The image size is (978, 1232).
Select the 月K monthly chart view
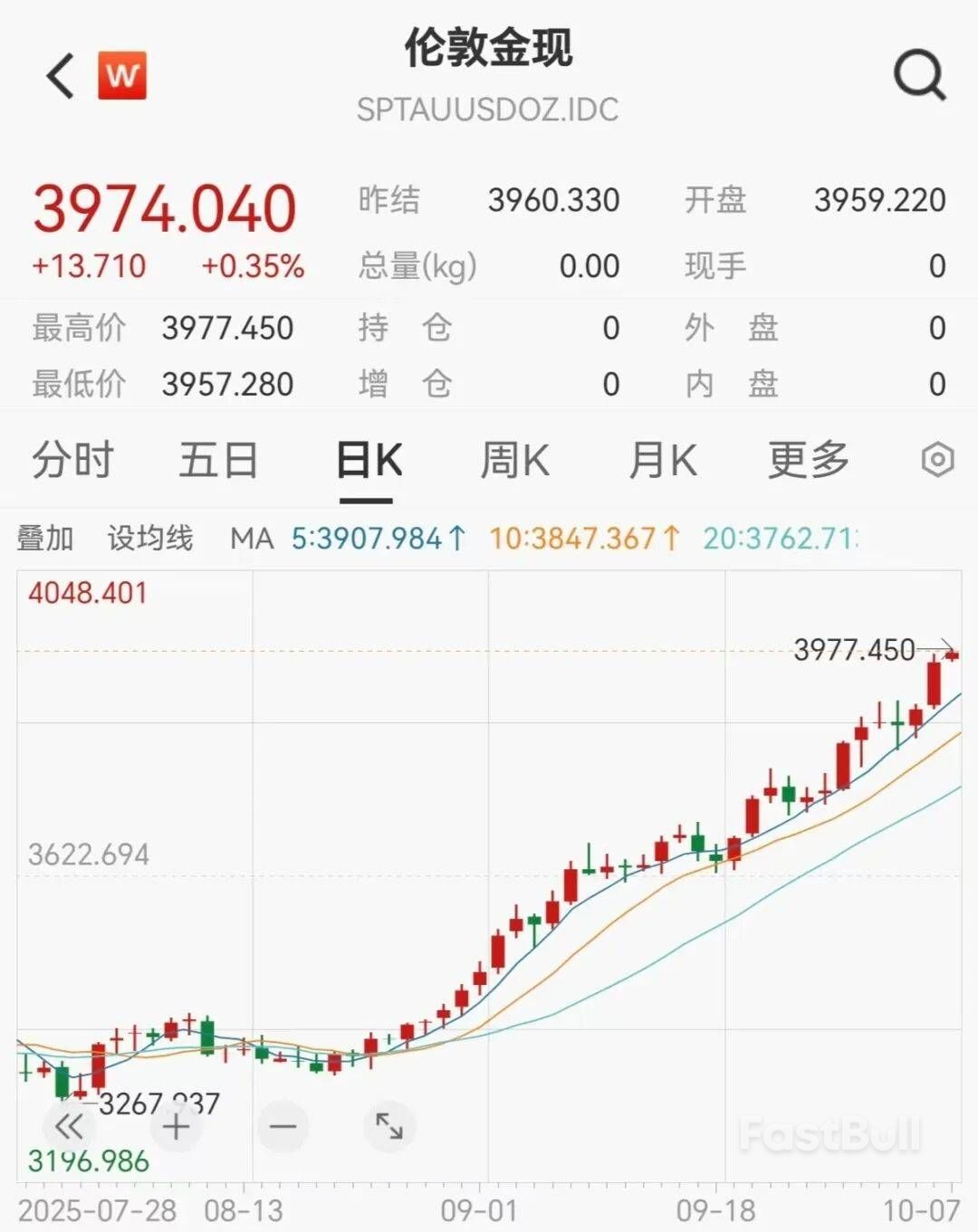pos(664,460)
